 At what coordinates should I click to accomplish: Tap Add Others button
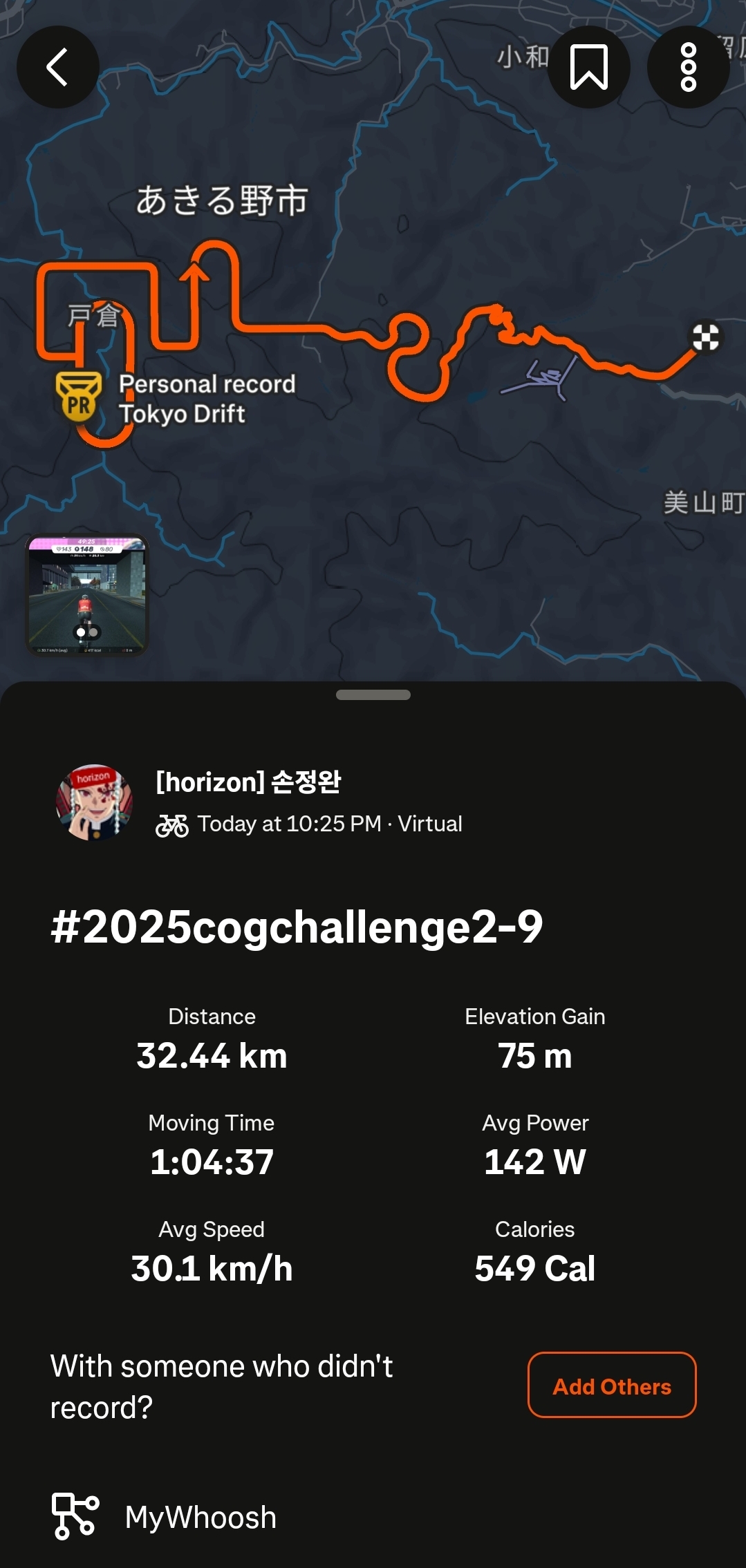click(612, 1385)
